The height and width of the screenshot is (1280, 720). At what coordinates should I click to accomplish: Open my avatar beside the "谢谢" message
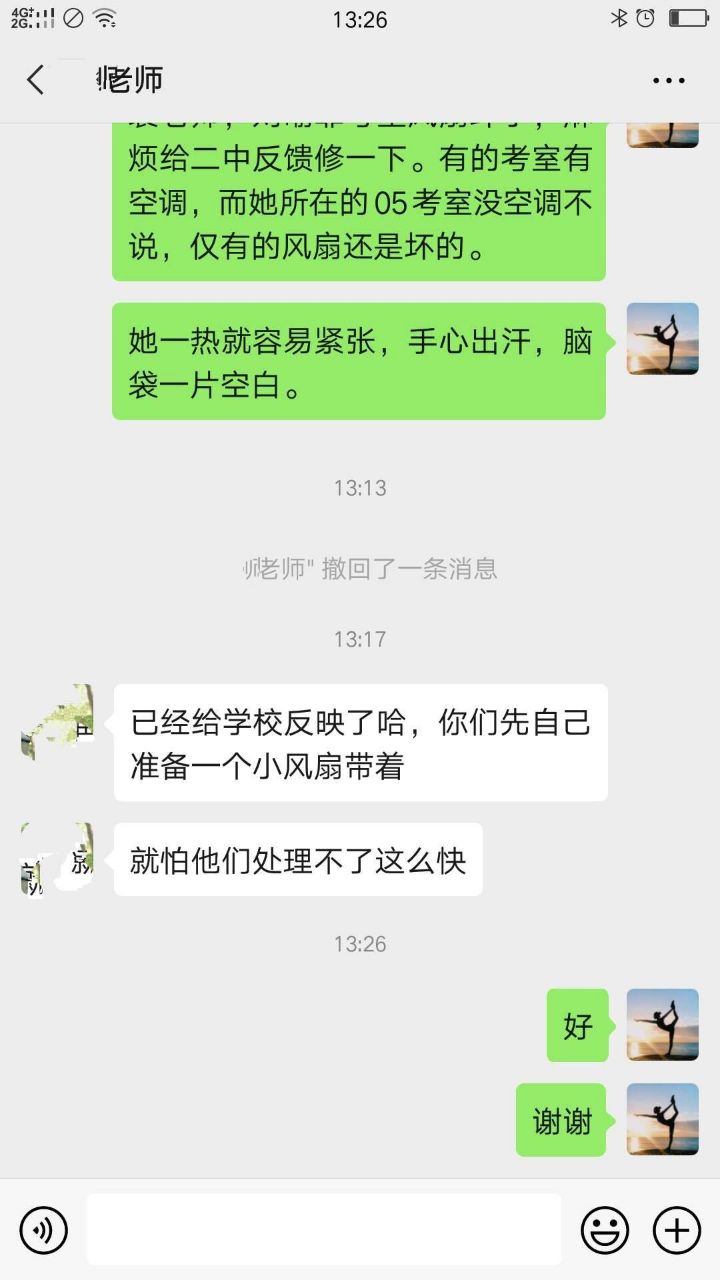(x=662, y=1120)
